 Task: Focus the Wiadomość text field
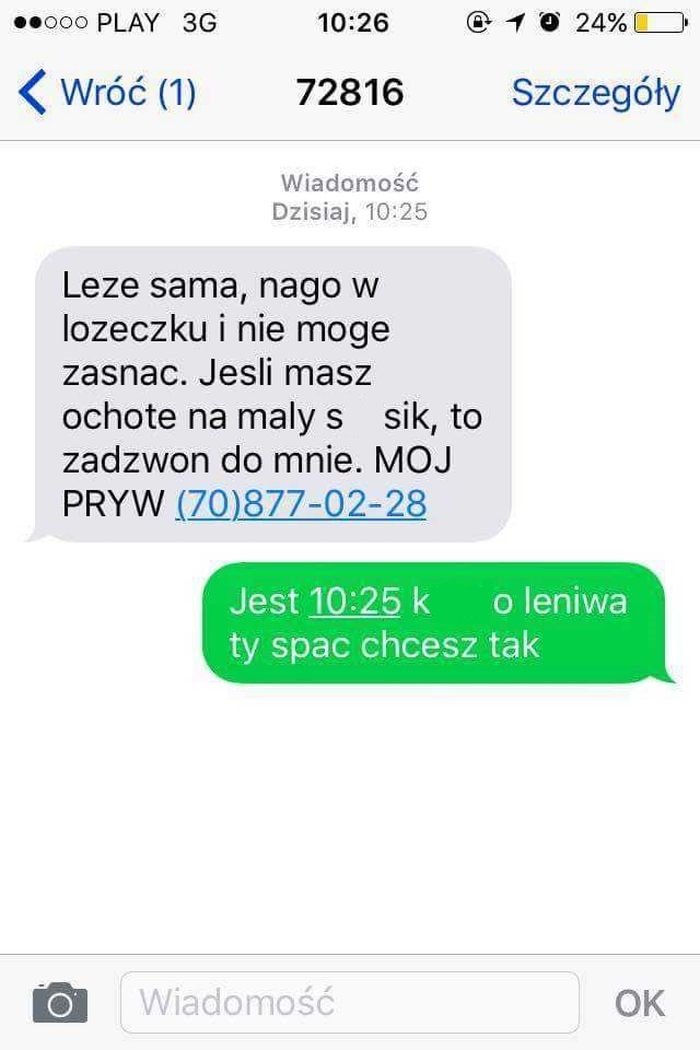tap(348, 1001)
